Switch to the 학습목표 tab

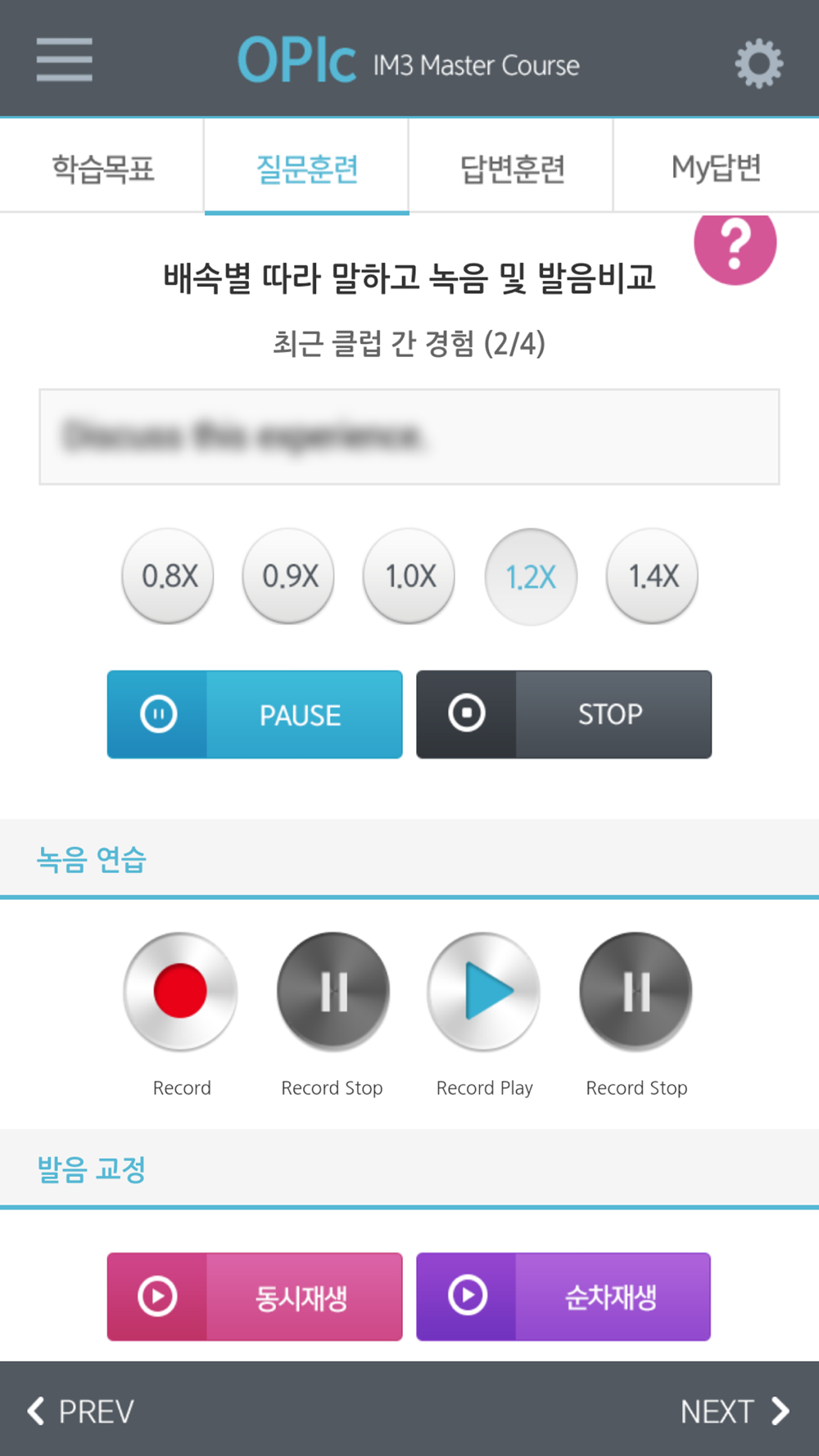(102, 167)
